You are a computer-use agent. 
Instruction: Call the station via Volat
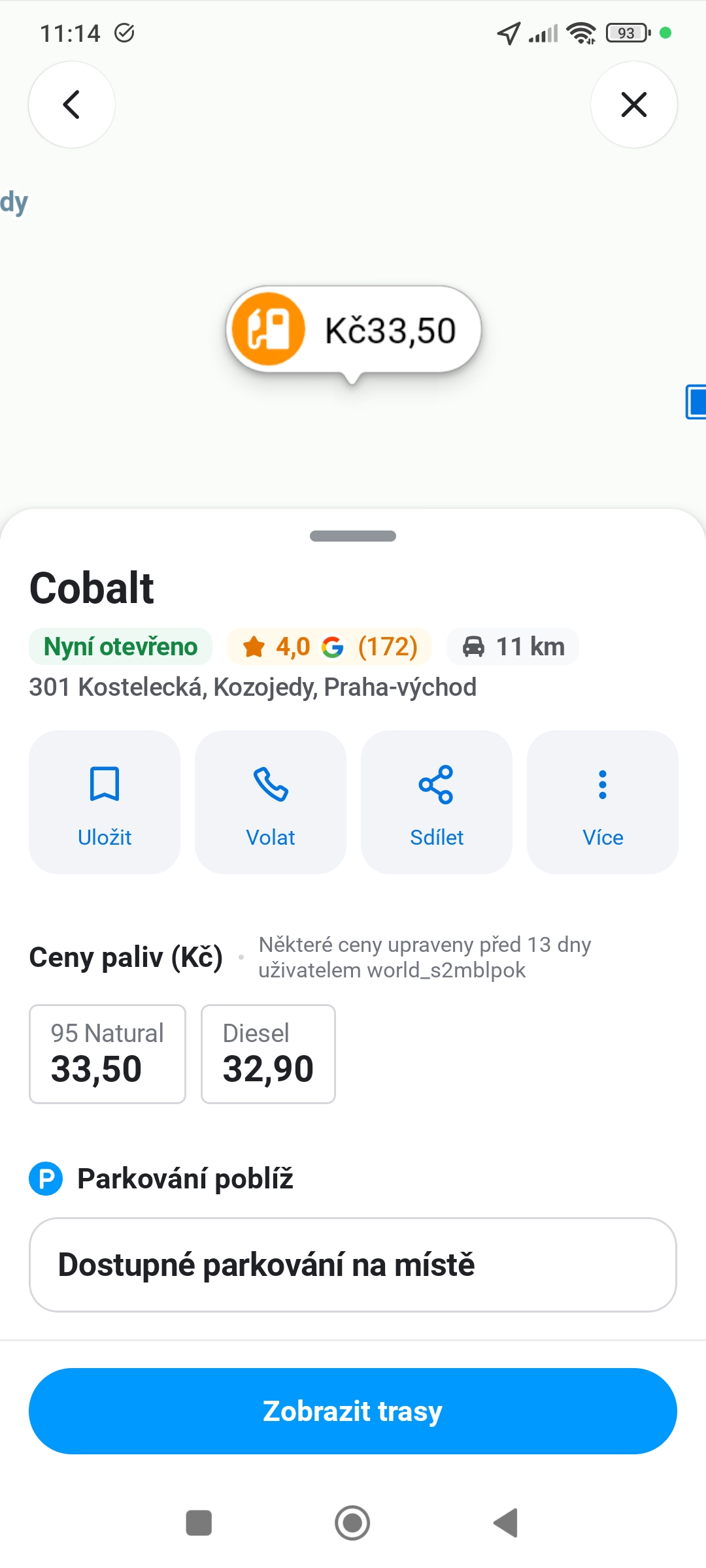[x=271, y=802]
